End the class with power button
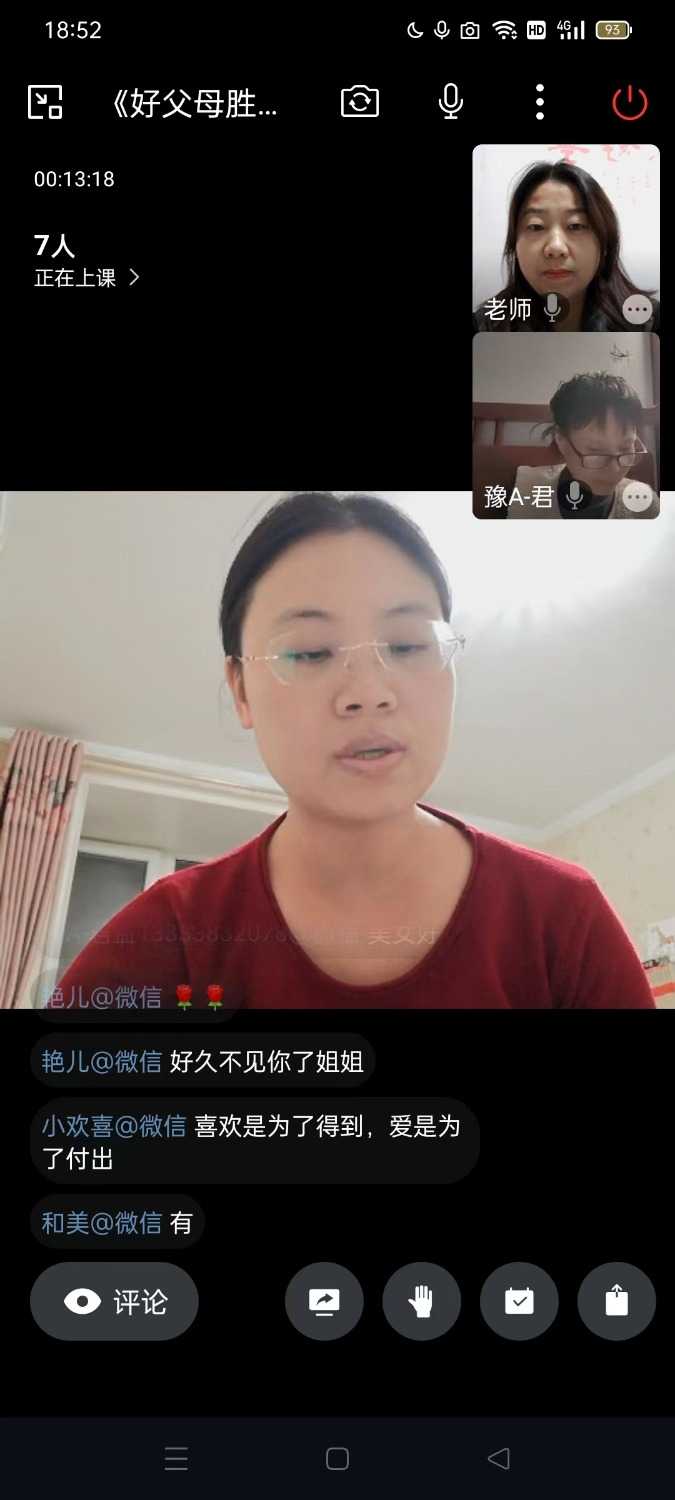Viewport: 675px width, 1500px height. tap(630, 102)
